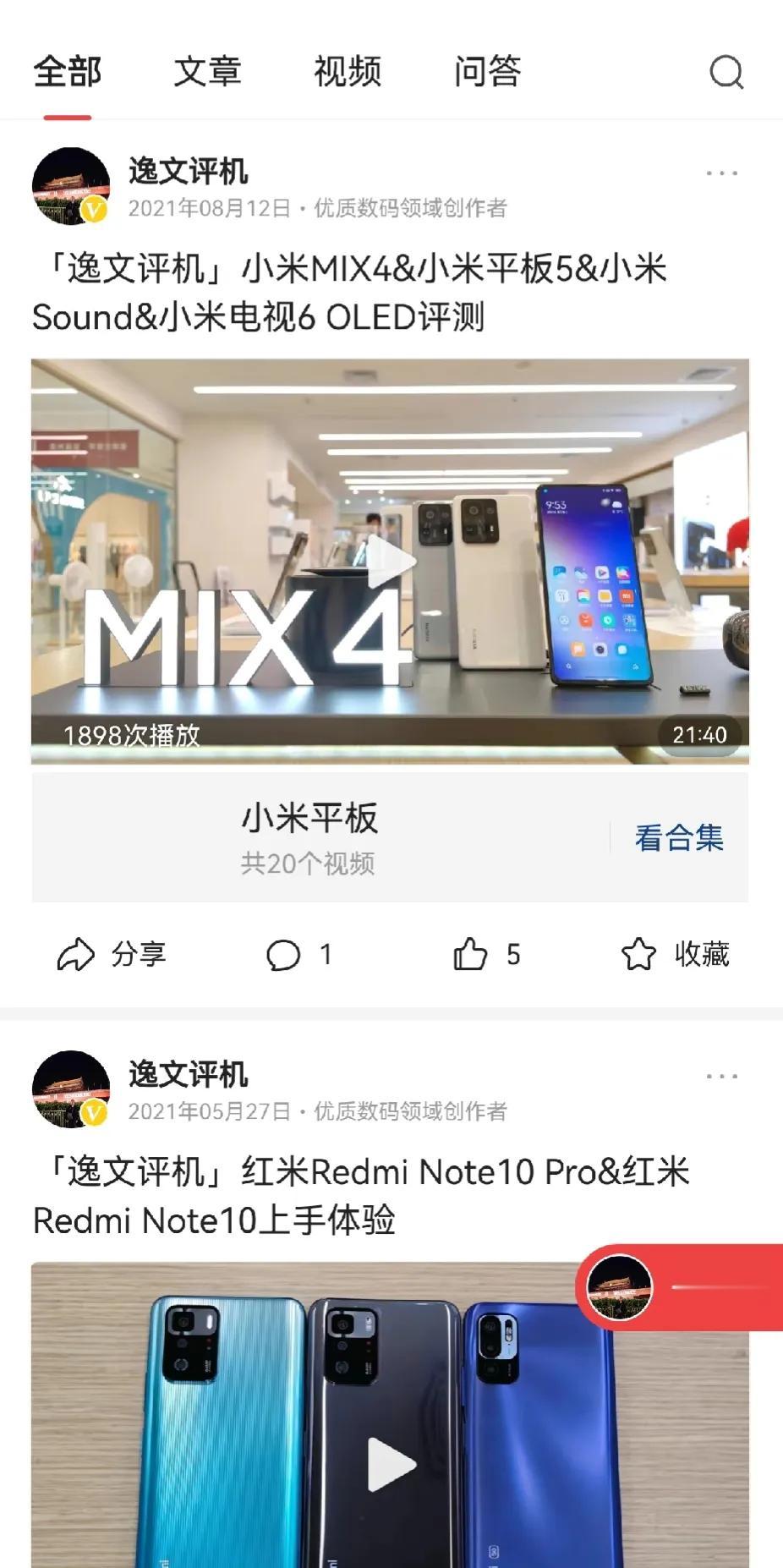Image resolution: width=783 pixels, height=1568 pixels.
Task: Open overflow menu on the MIX4 post
Action: (721, 173)
